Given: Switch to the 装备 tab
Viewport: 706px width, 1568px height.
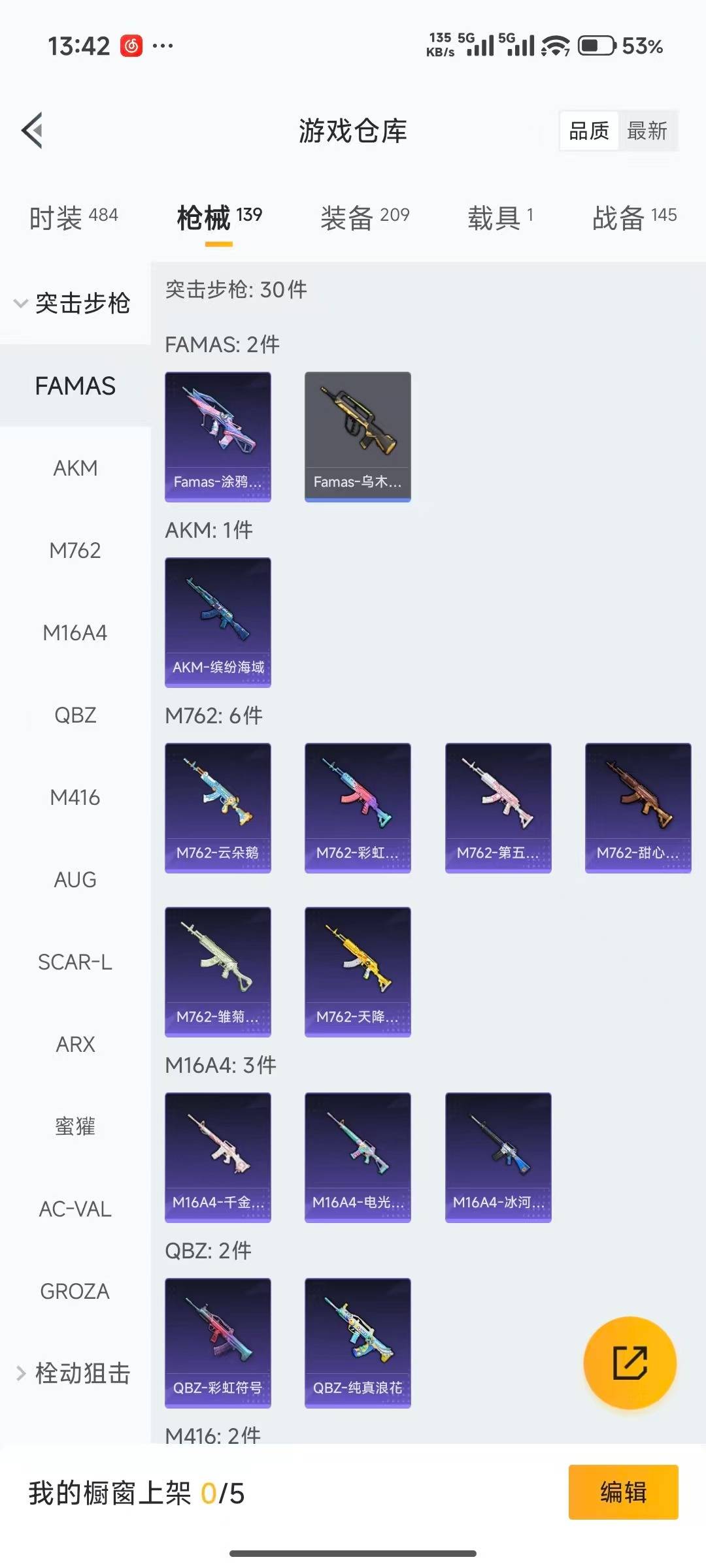Looking at the screenshot, I should coord(365,218).
